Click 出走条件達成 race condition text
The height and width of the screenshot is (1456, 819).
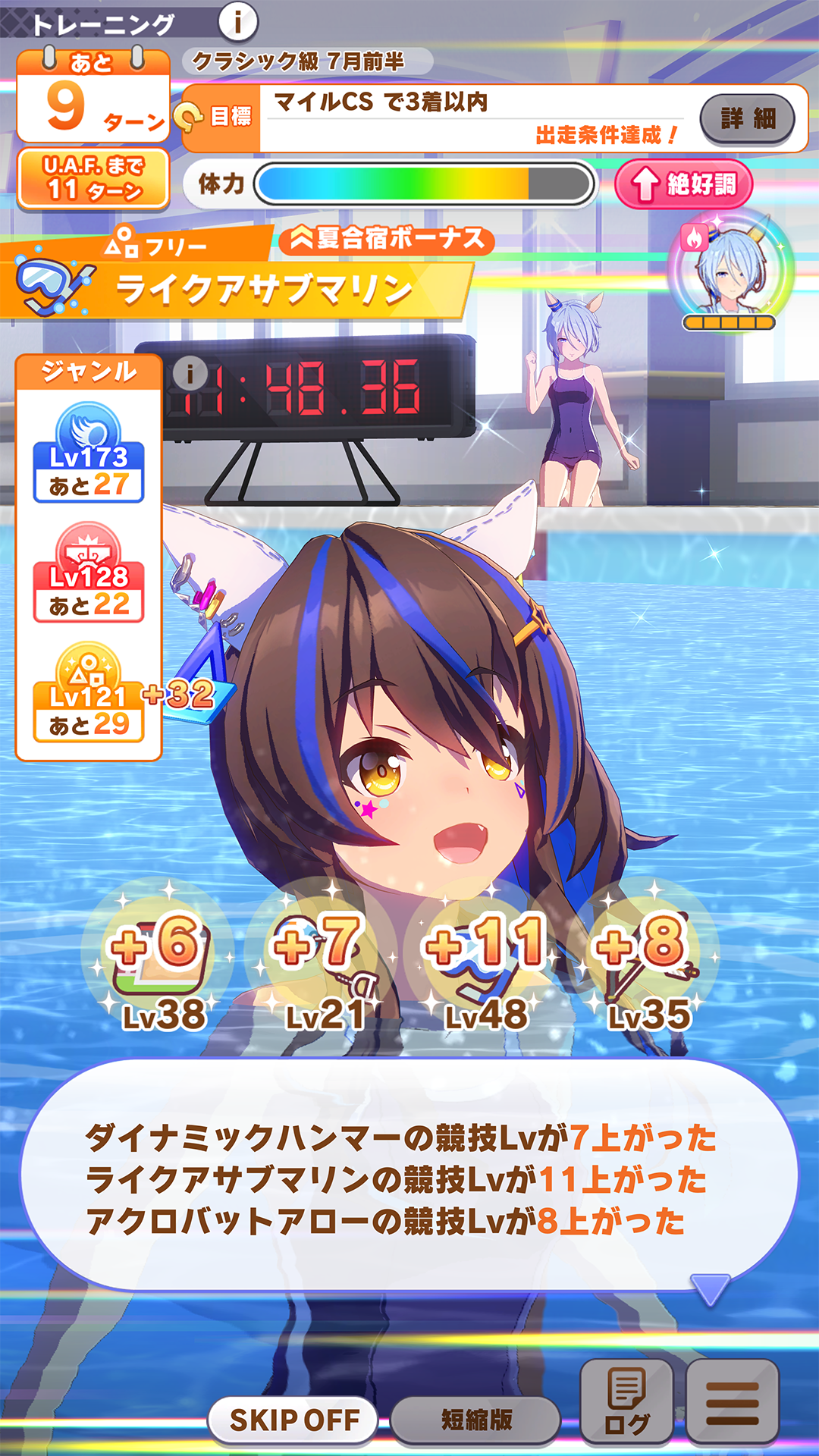pyautogui.click(x=607, y=132)
